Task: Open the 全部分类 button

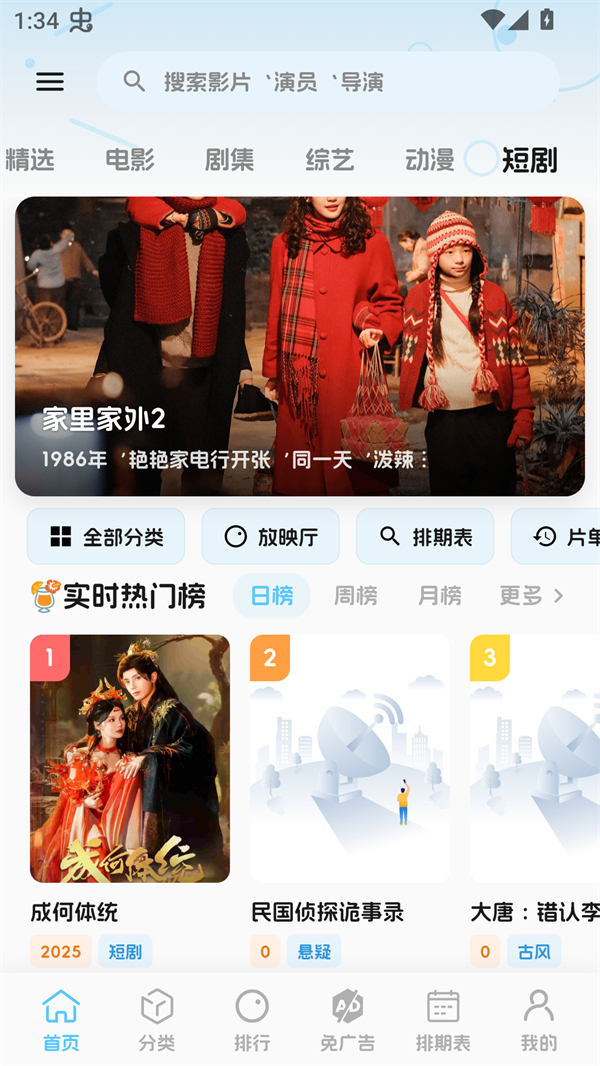Action: 106,537
